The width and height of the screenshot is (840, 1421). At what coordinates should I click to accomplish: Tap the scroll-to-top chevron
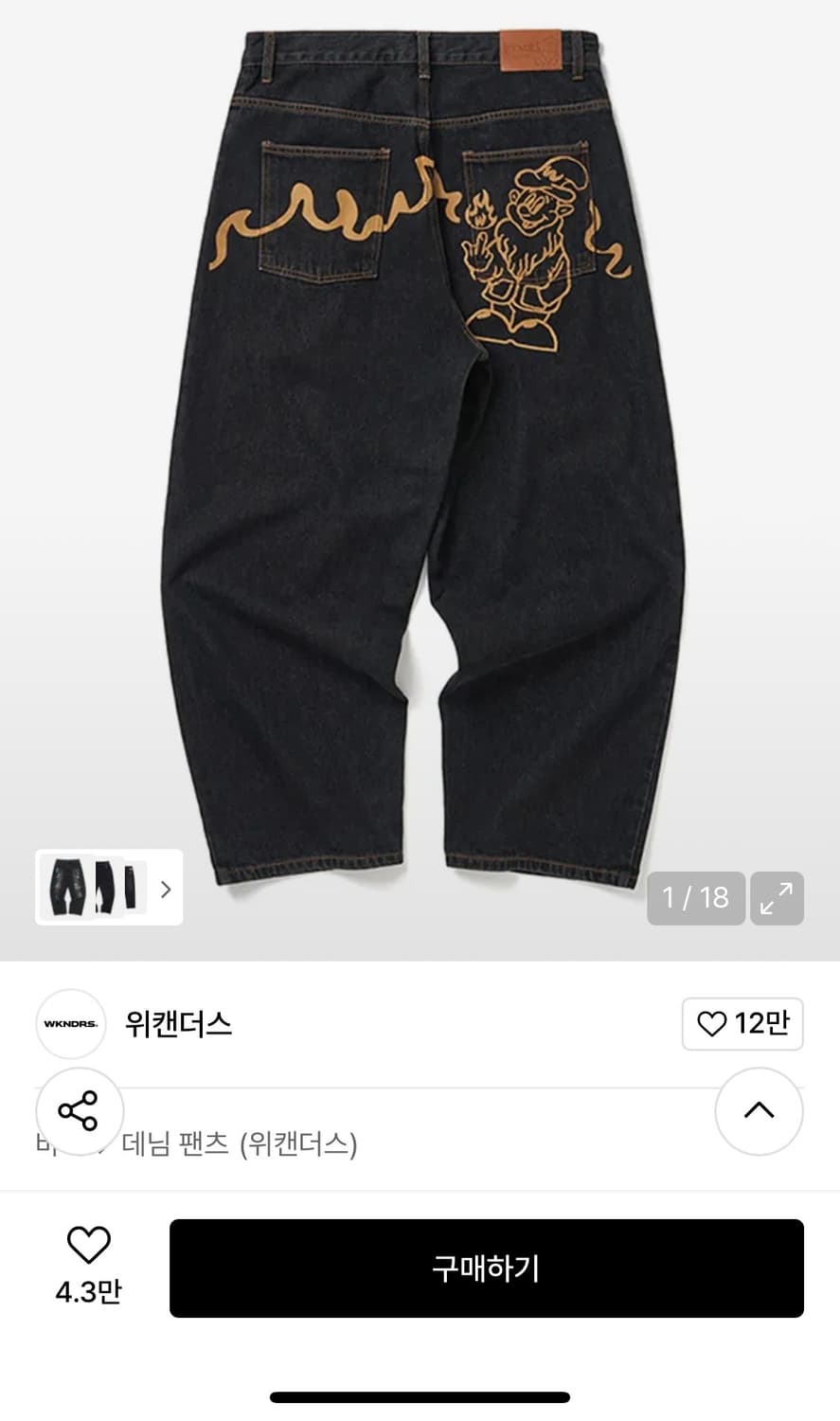(759, 1111)
